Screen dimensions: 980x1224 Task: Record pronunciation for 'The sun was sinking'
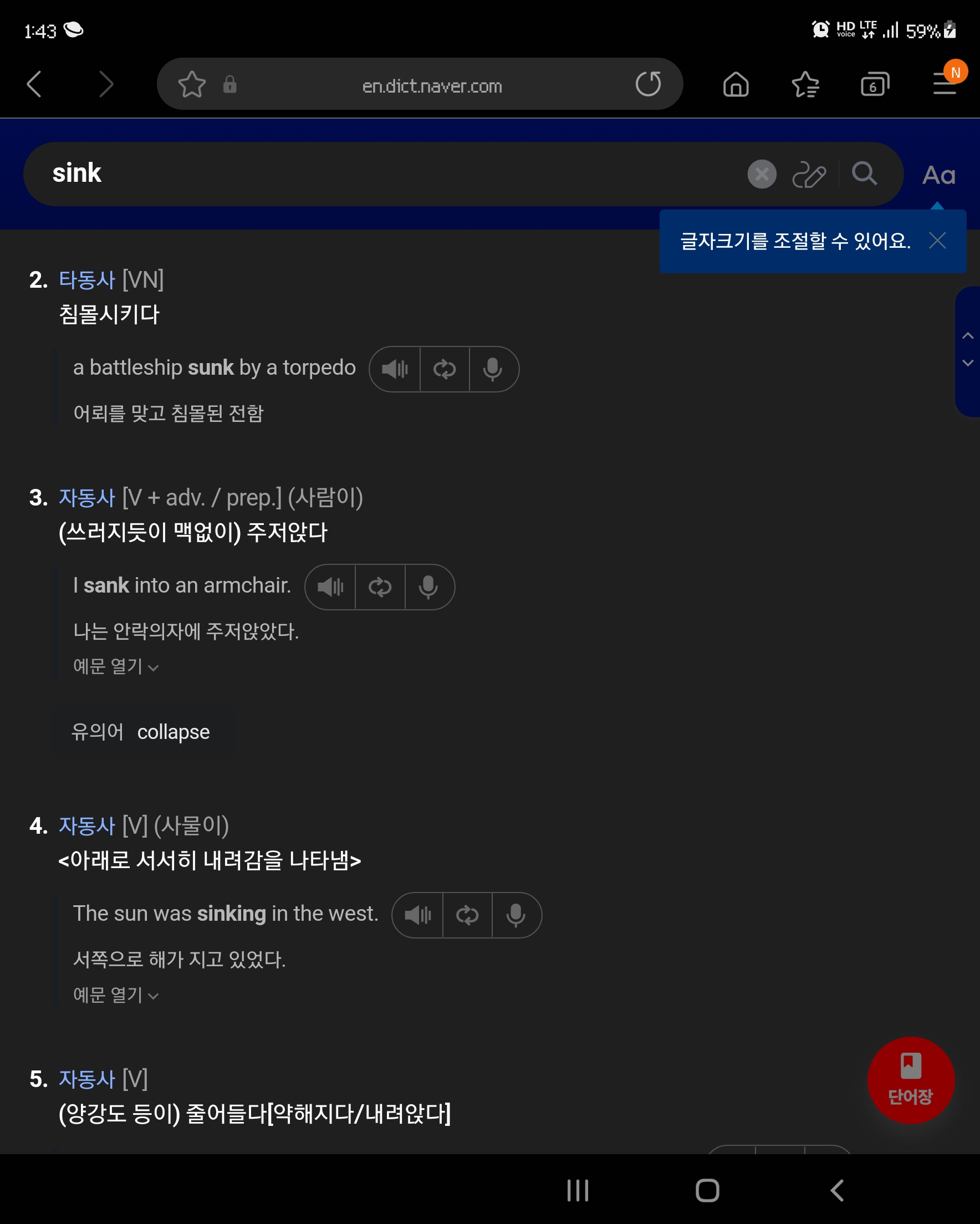point(515,915)
